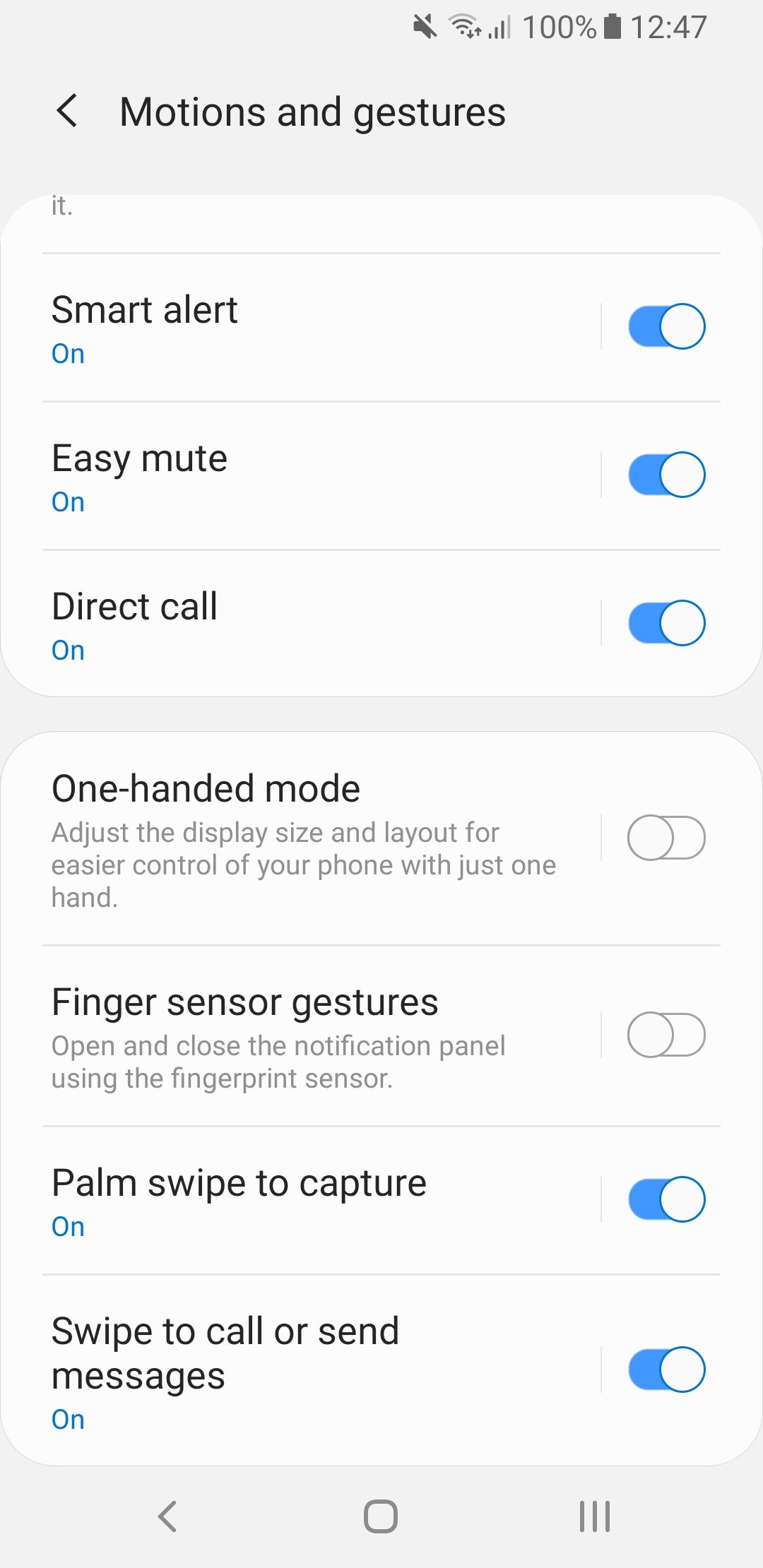Turn off the Smart alert switch
Image resolution: width=763 pixels, height=1568 pixels.
pyautogui.click(x=666, y=326)
